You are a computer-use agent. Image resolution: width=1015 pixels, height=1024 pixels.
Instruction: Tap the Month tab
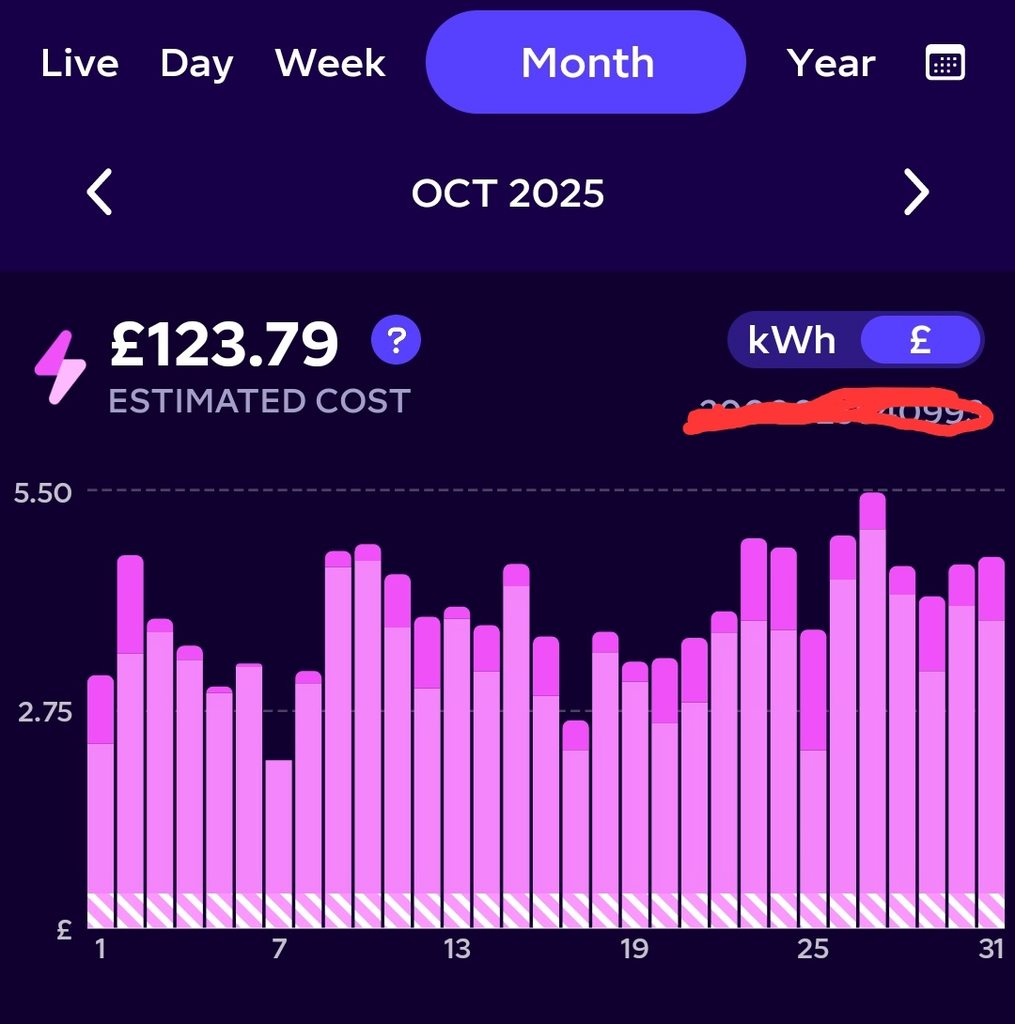586,63
